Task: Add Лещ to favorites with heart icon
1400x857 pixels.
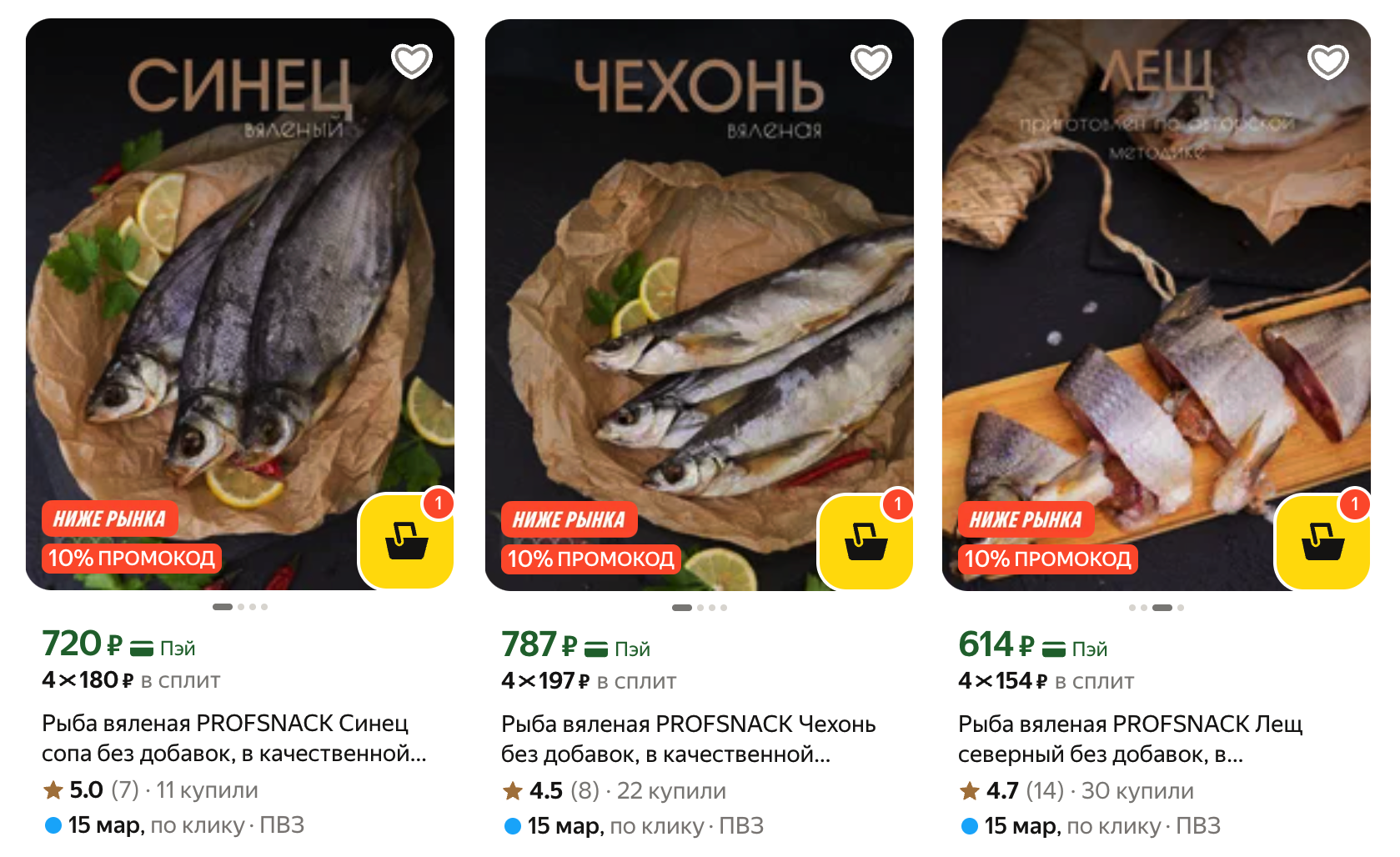Action: [x=1327, y=62]
